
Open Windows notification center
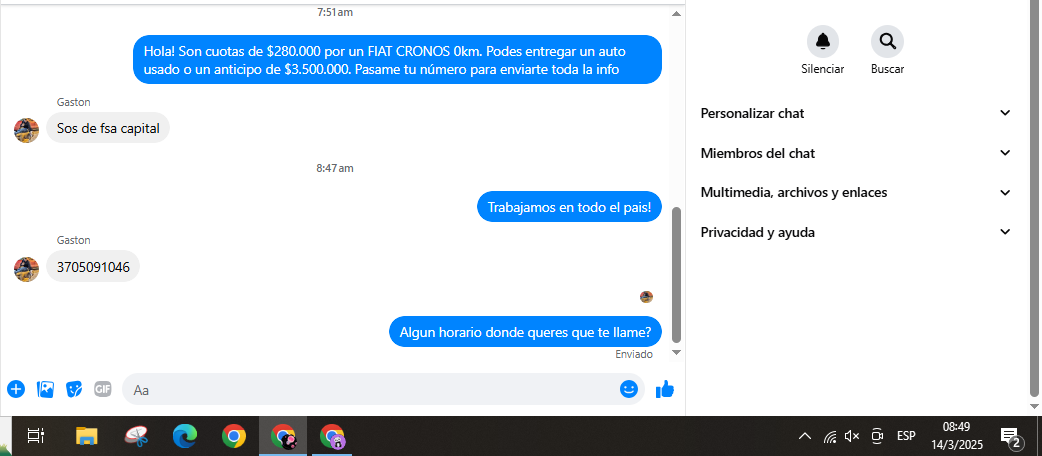(x=1010, y=437)
